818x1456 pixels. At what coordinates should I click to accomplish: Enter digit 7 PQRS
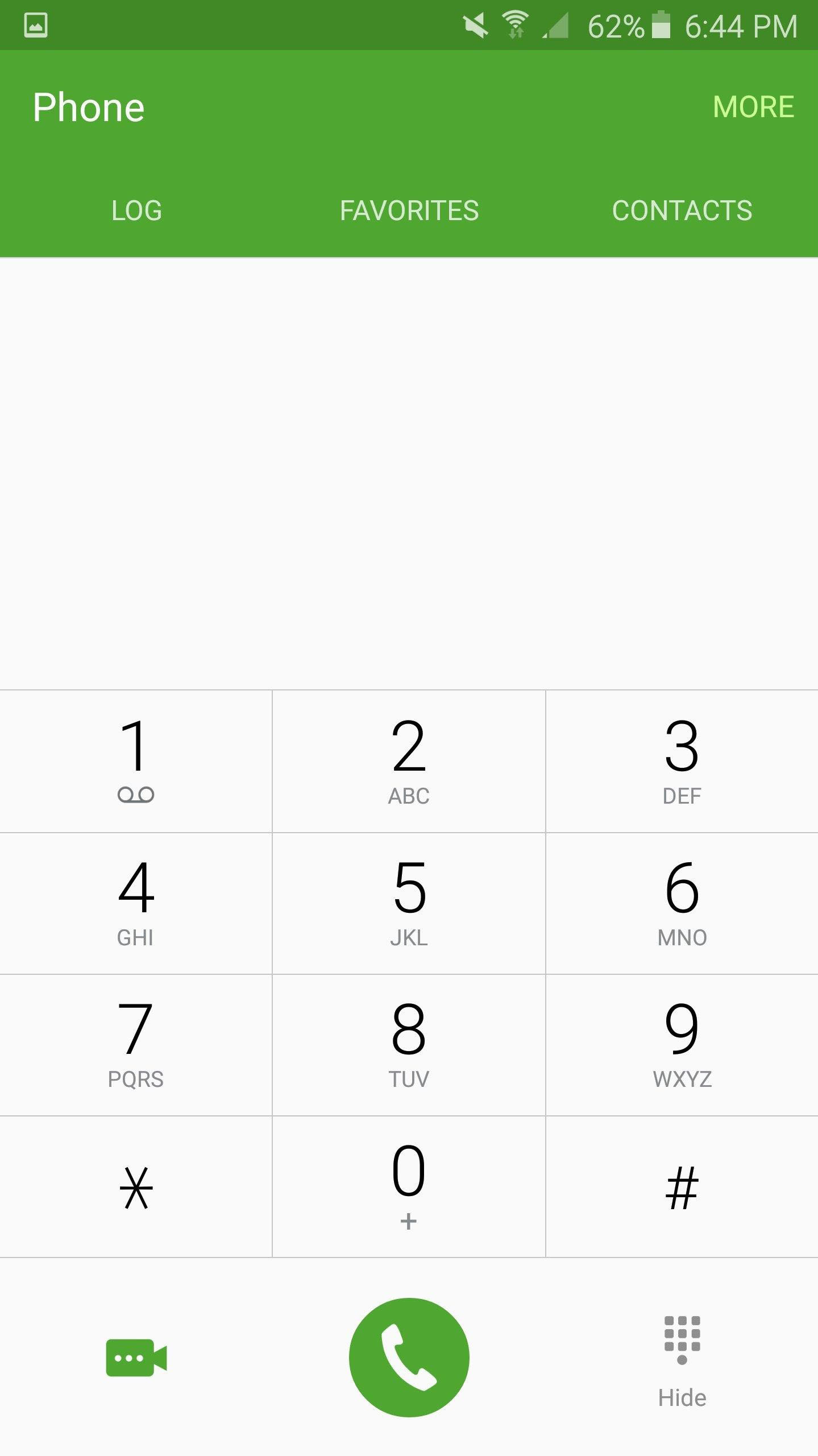pos(136,1044)
